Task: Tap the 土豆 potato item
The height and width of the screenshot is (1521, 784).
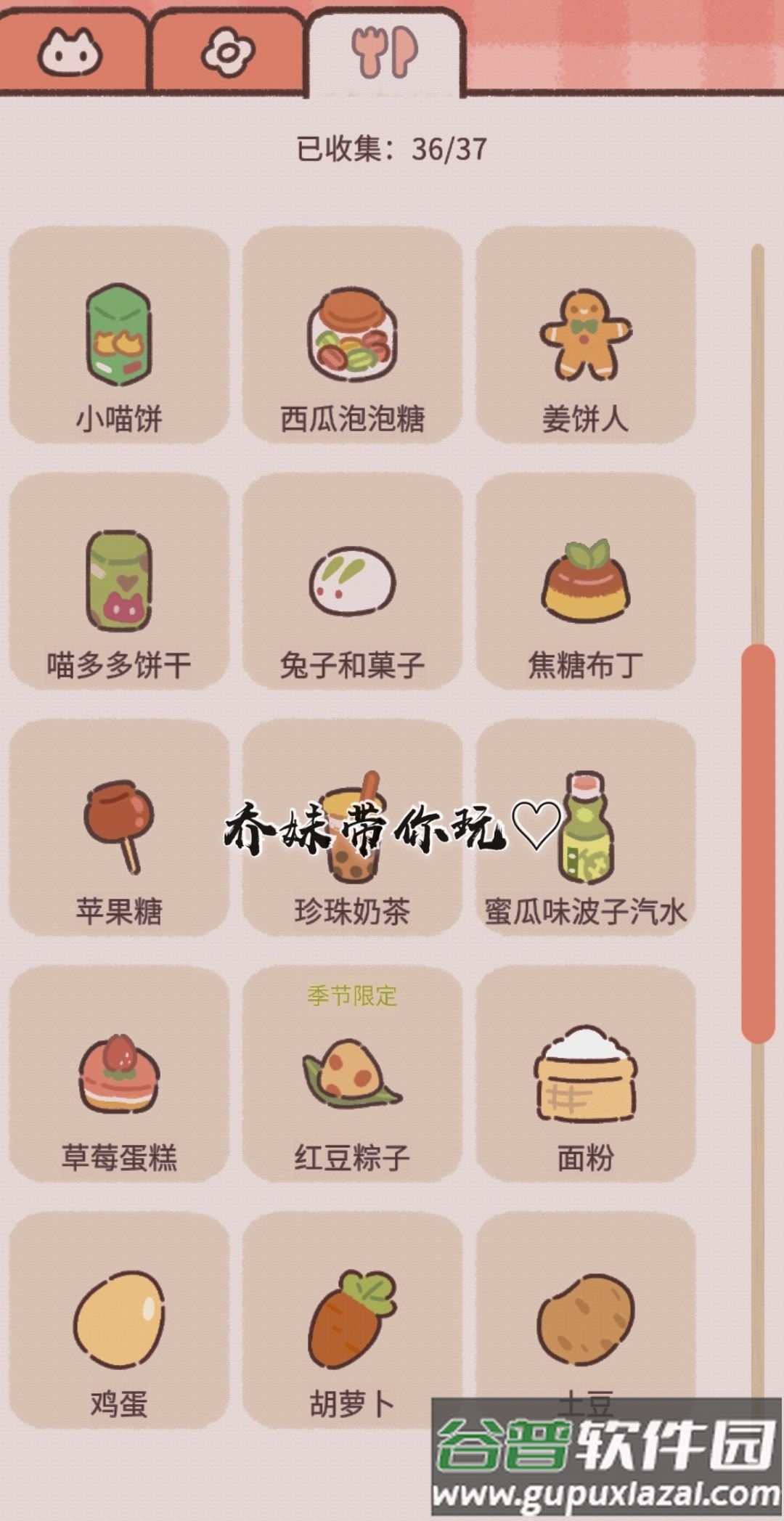Action: (585, 1314)
